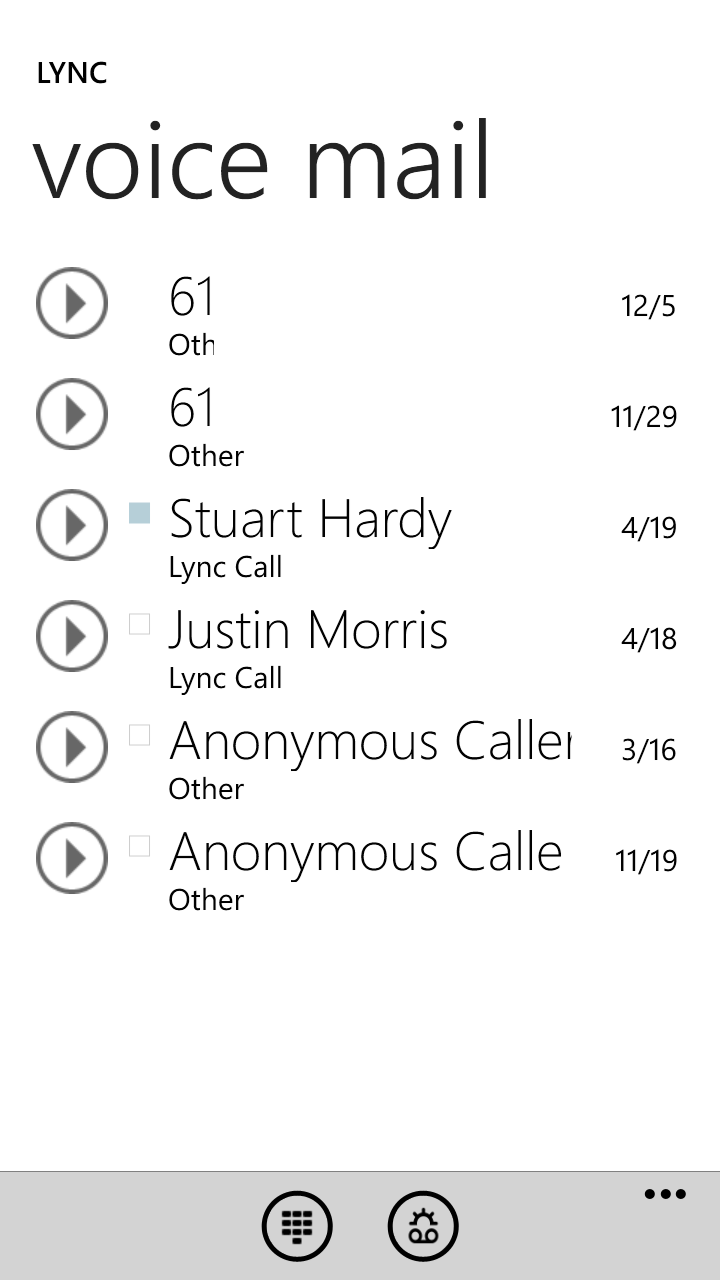Viewport: 720px width, 1280px height.
Task: Play the voicemail from 61 dated 12/5
Action: click(x=72, y=303)
